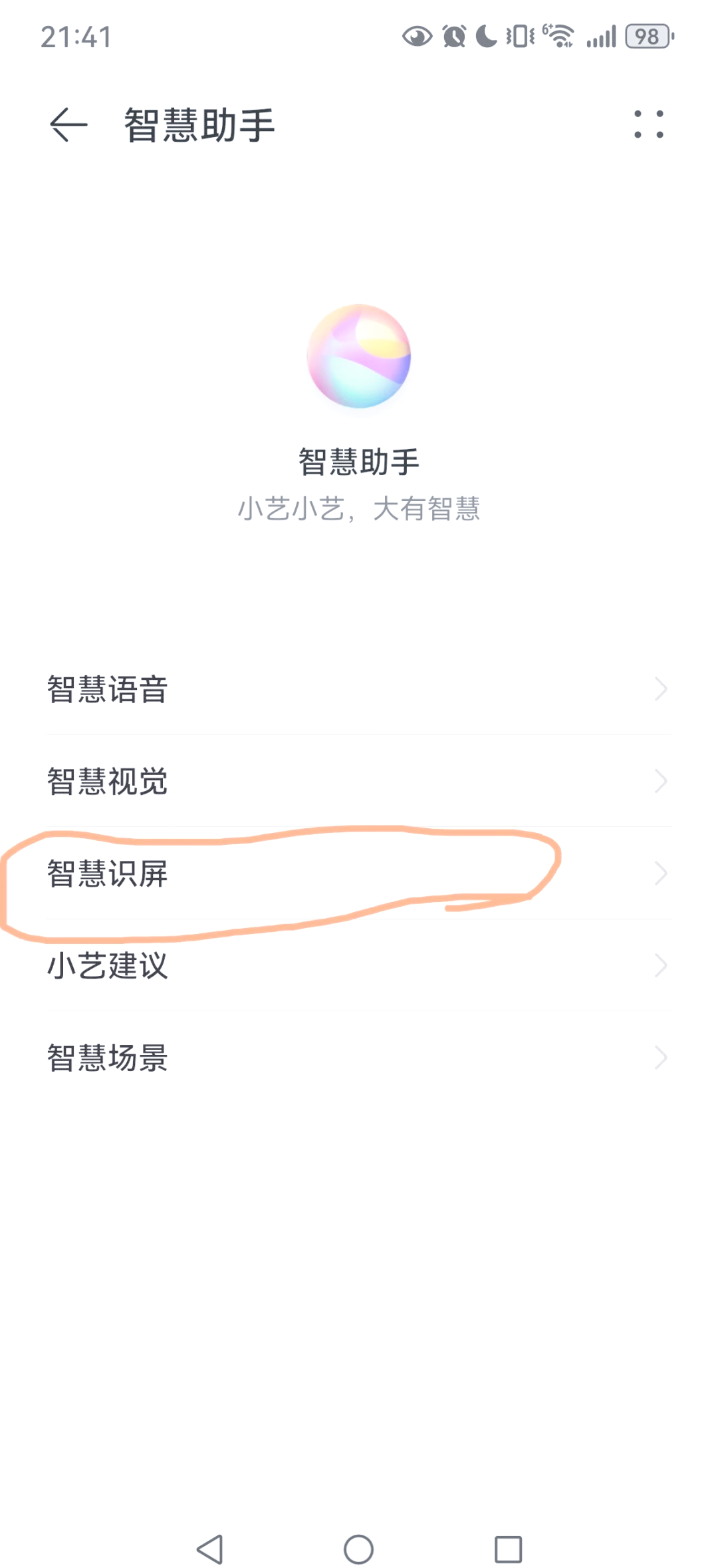Tap the system home button
The image size is (718, 1568).
(358, 1549)
